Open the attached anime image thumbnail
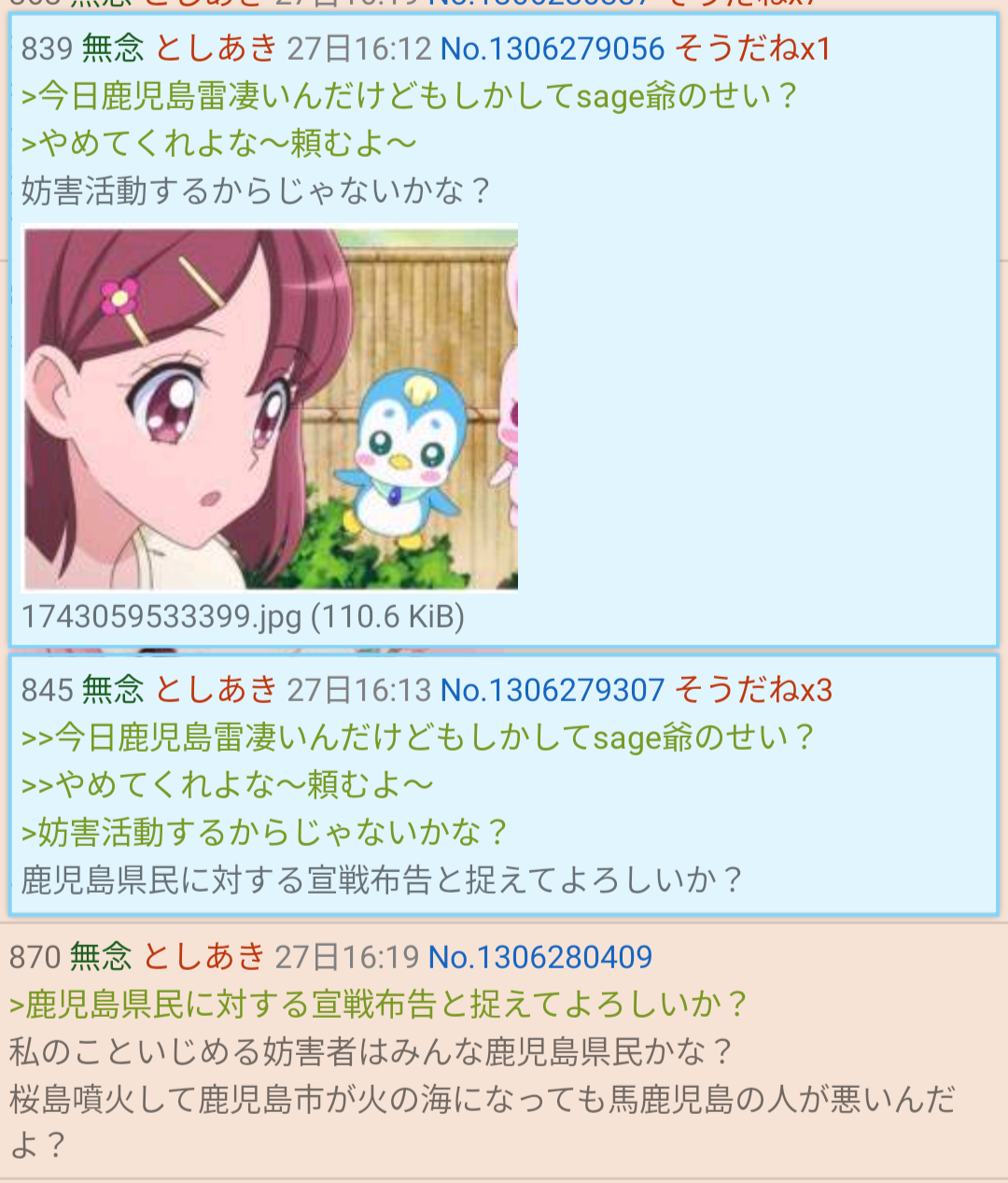1008x1183 pixels. tap(270, 408)
